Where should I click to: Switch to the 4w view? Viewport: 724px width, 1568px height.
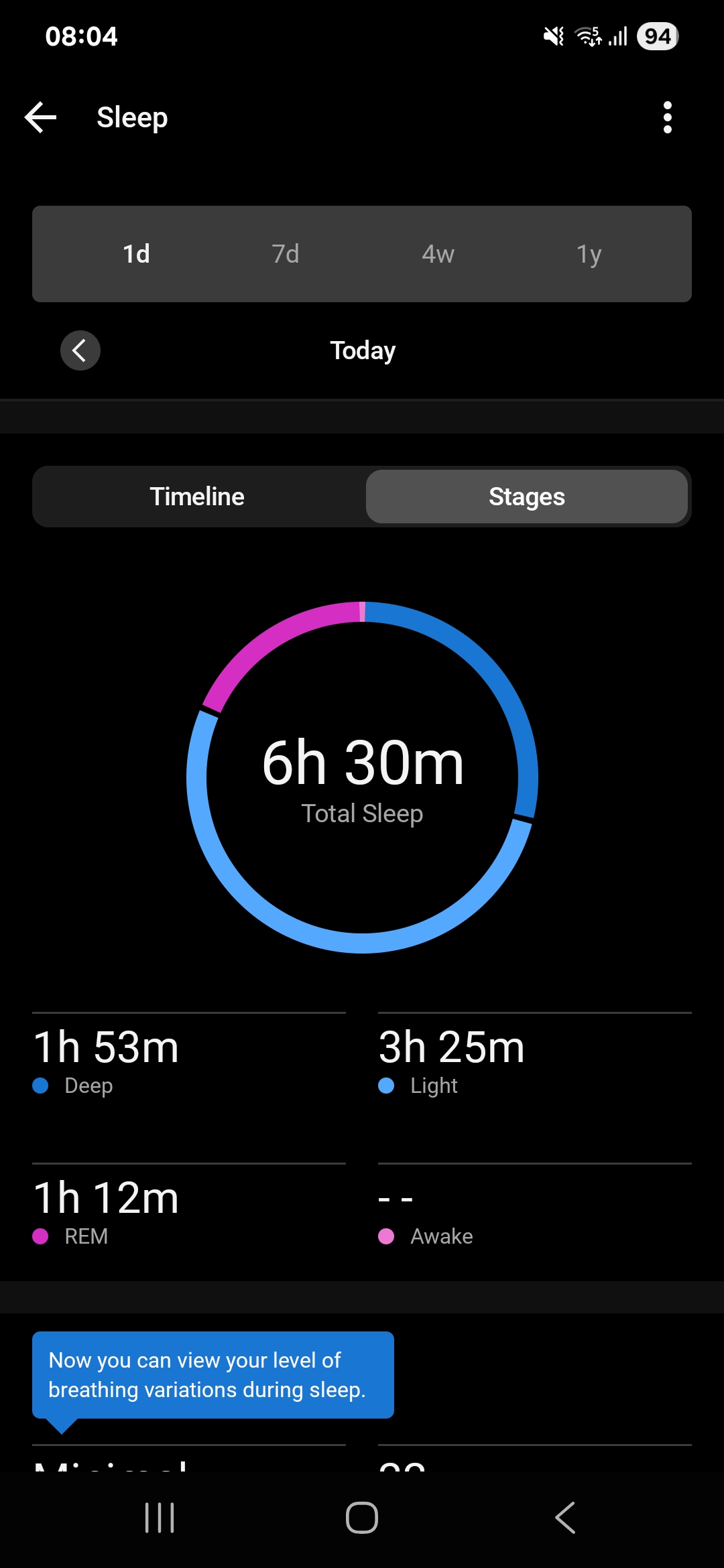click(x=438, y=254)
